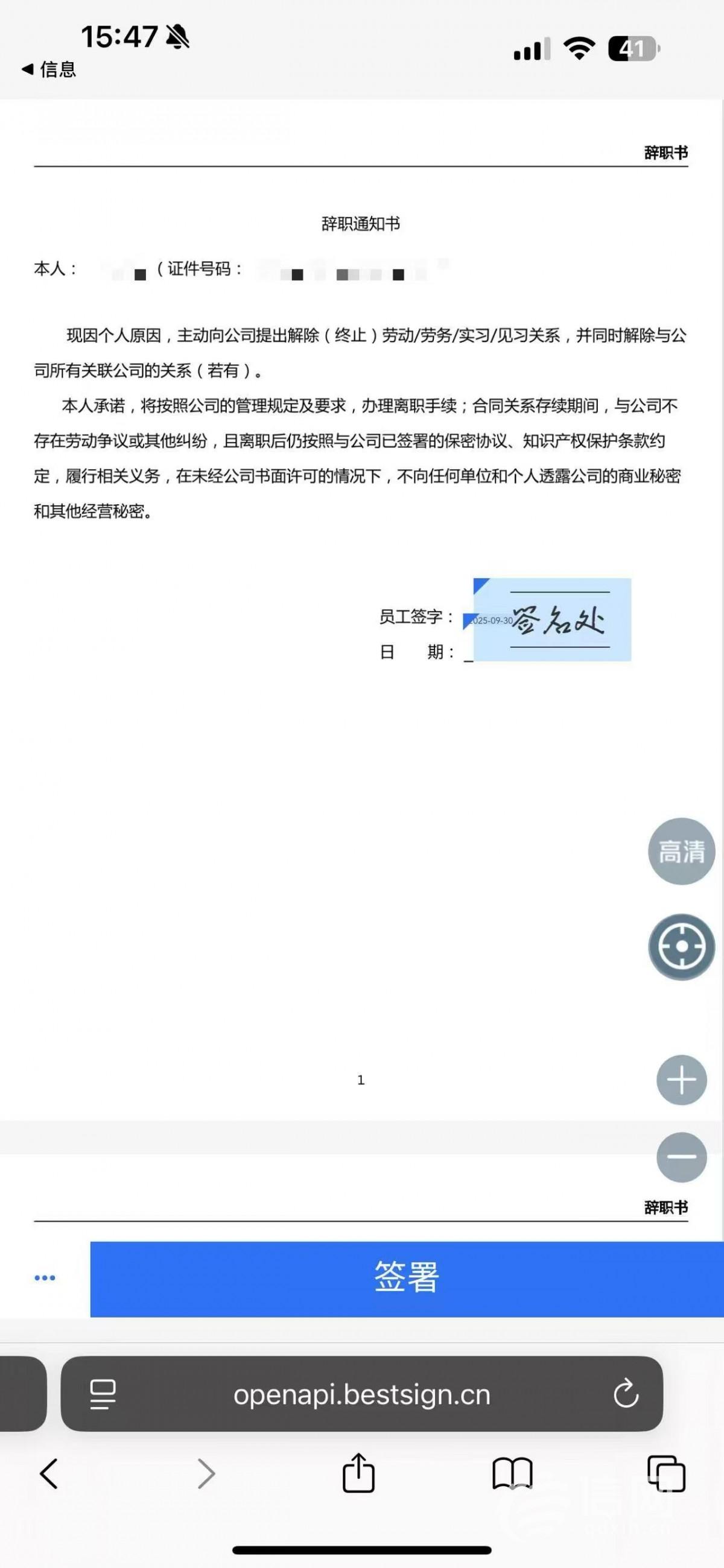Switch to 高清 high-definition view
724x1568 pixels.
tap(681, 851)
